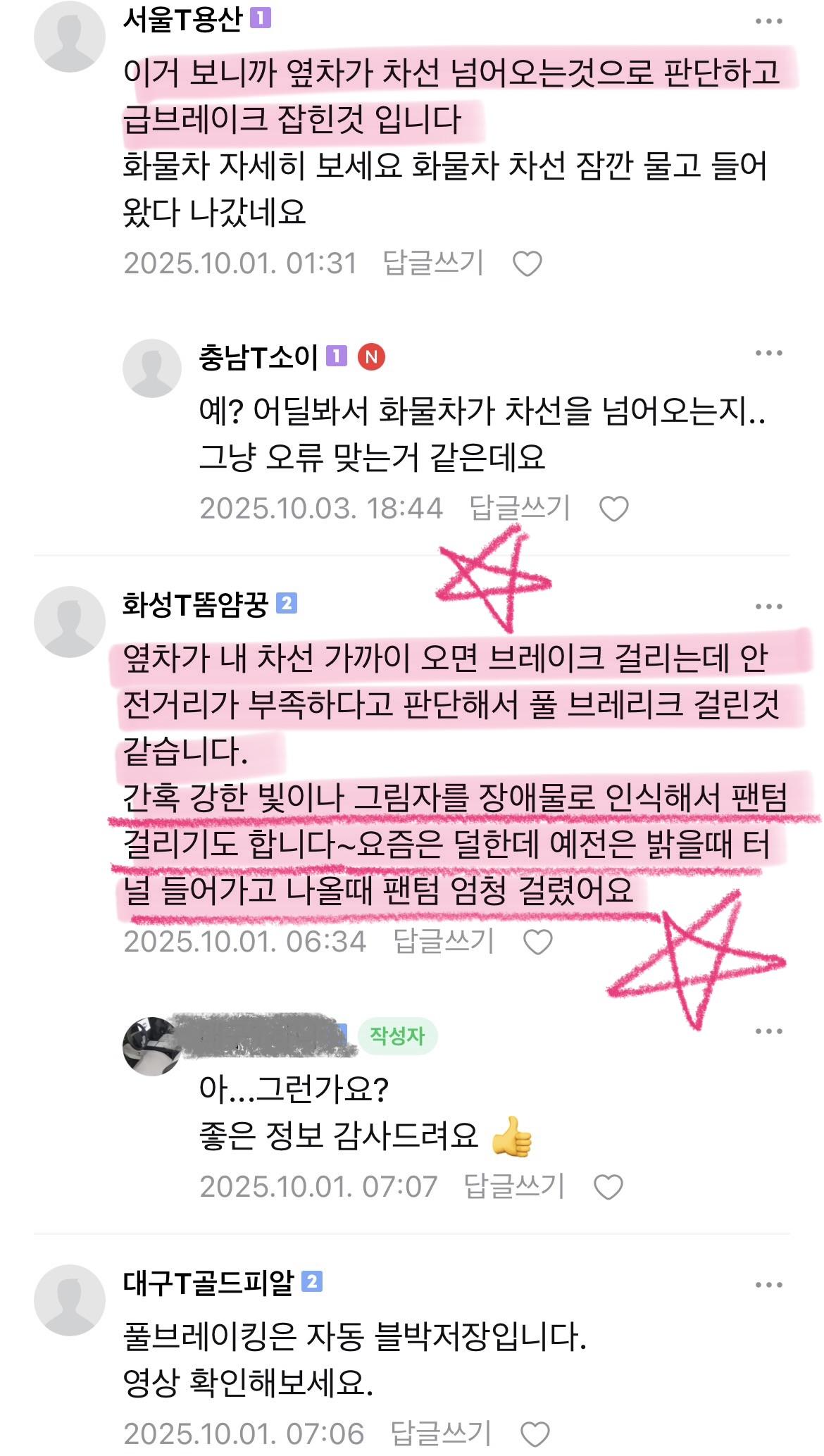Reply to 화성T뚐얌꿍's comment
The width and height of the screenshot is (824, 1456).
click(443, 941)
